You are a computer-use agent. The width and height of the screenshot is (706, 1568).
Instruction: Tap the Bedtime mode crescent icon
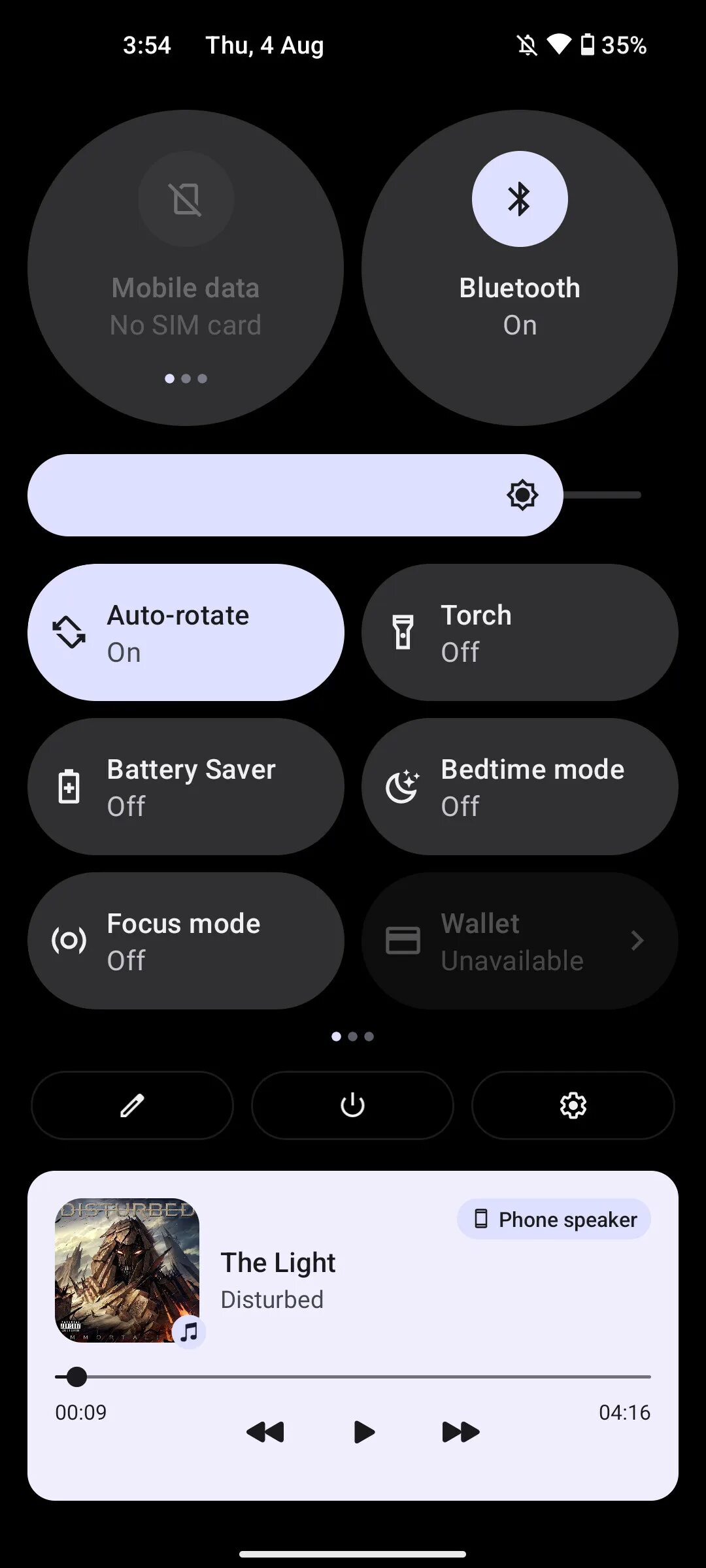402,786
